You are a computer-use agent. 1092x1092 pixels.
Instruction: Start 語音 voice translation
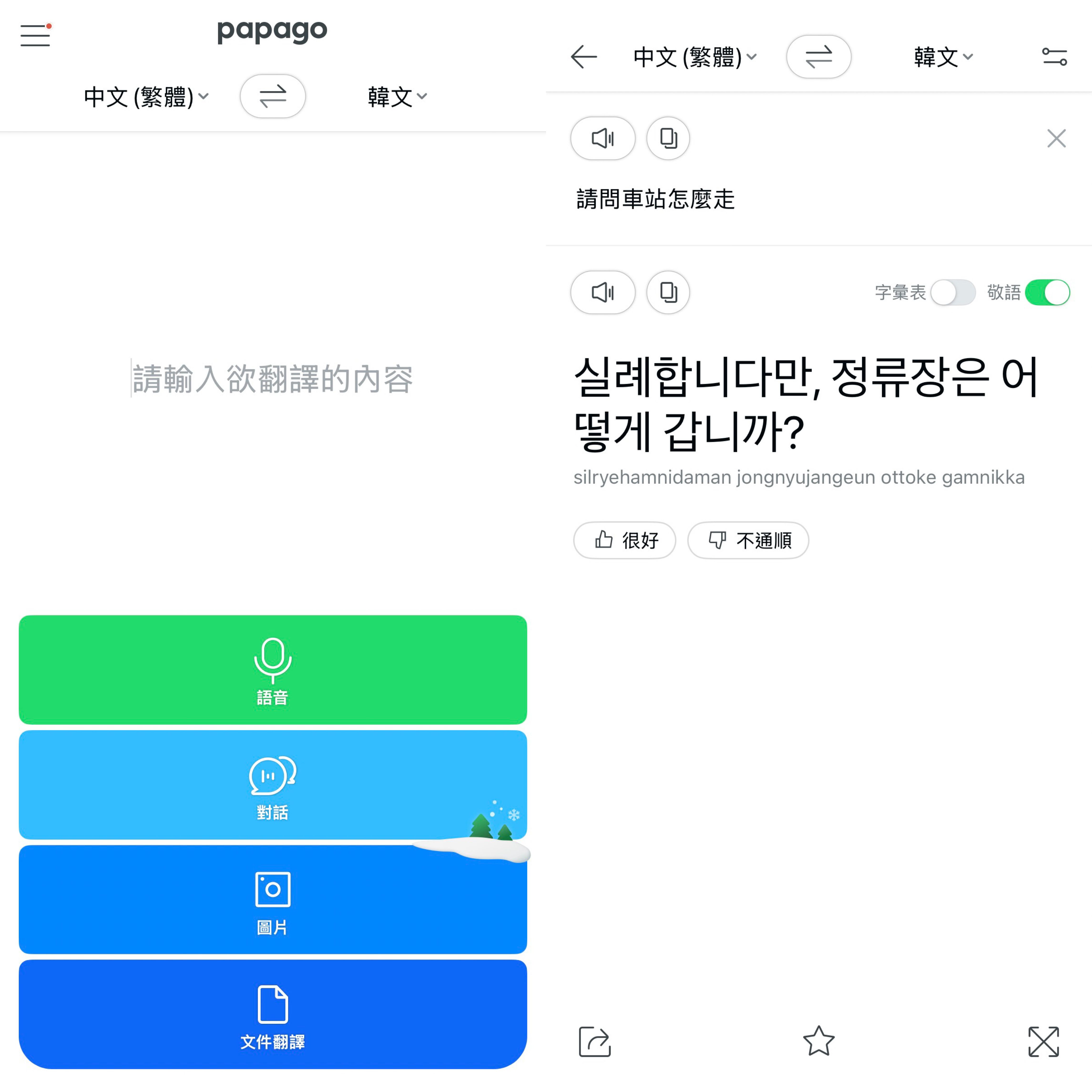point(272,670)
